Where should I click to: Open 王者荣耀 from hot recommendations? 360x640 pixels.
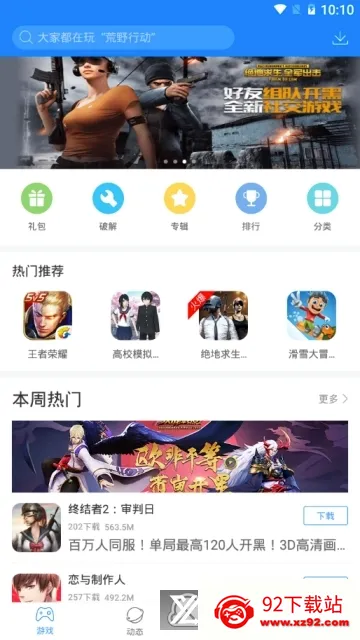(x=47, y=325)
